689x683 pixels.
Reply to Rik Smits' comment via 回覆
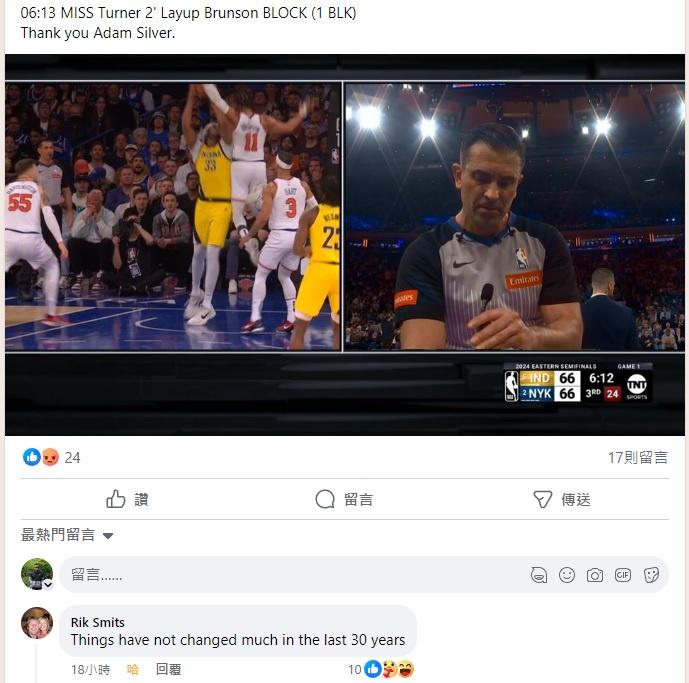pyautogui.click(x=168, y=669)
